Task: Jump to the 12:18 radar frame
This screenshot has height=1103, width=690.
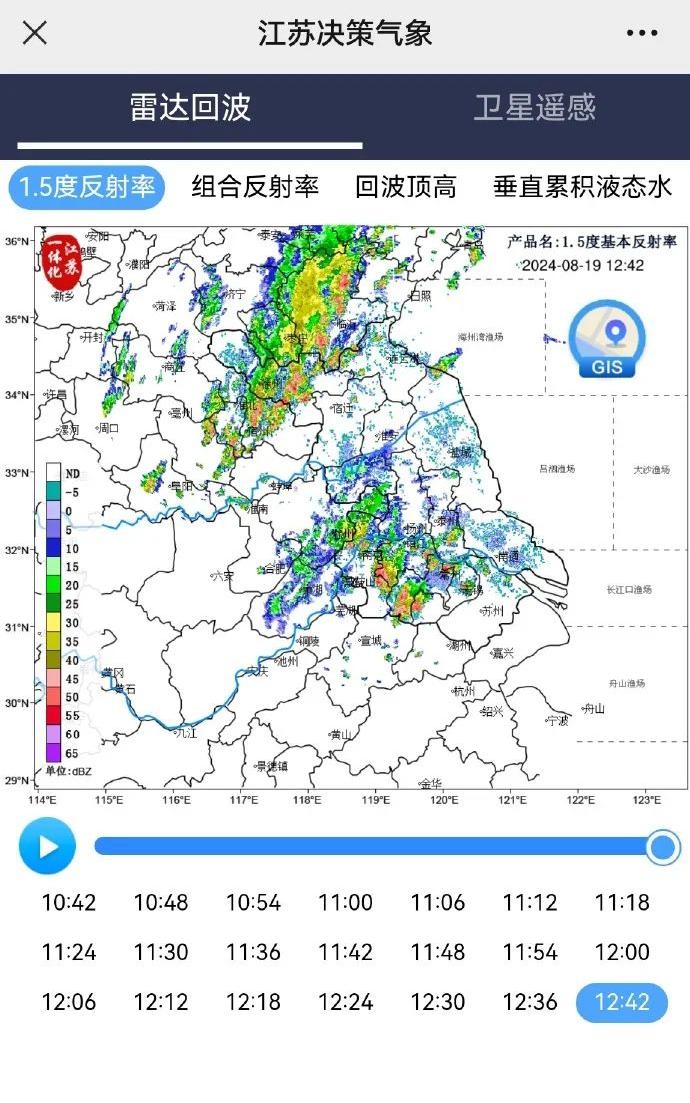Action: 253,1002
